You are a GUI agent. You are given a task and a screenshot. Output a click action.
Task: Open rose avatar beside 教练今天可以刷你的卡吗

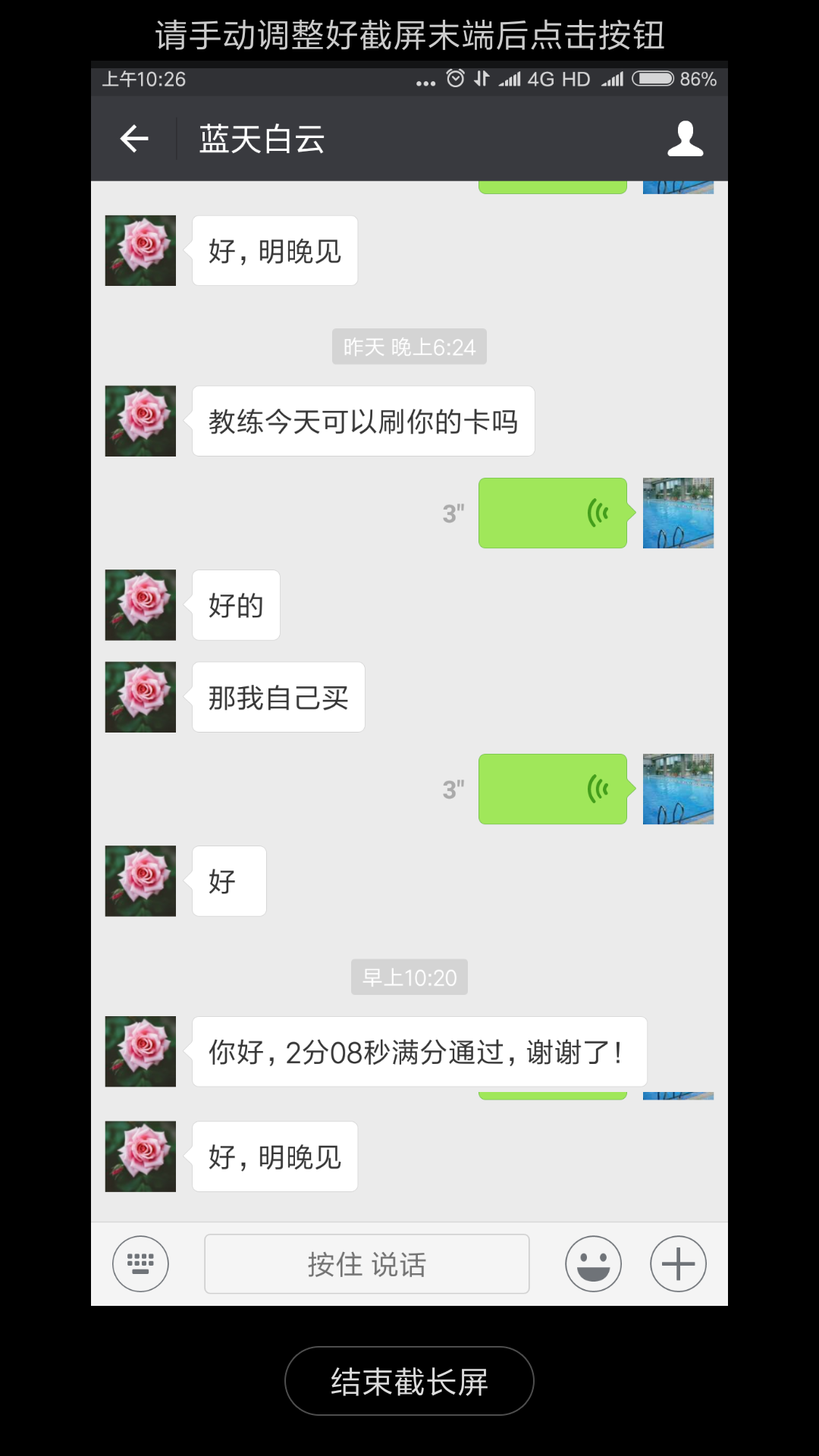pos(140,421)
